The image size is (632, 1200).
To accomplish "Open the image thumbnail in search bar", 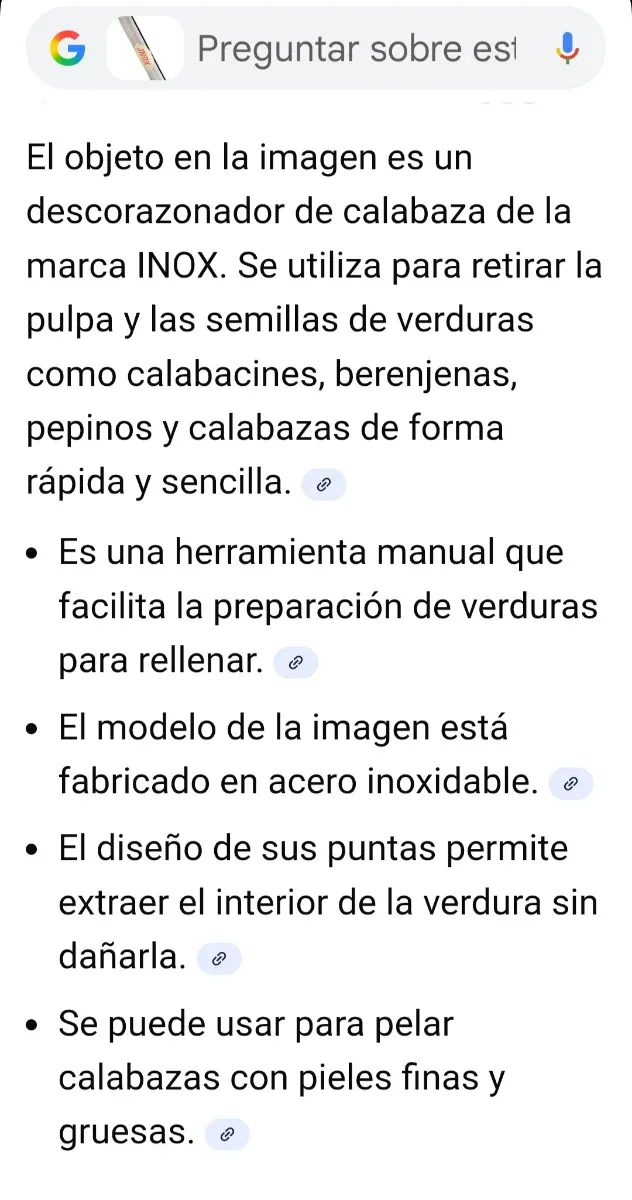I will tap(145, 48).
